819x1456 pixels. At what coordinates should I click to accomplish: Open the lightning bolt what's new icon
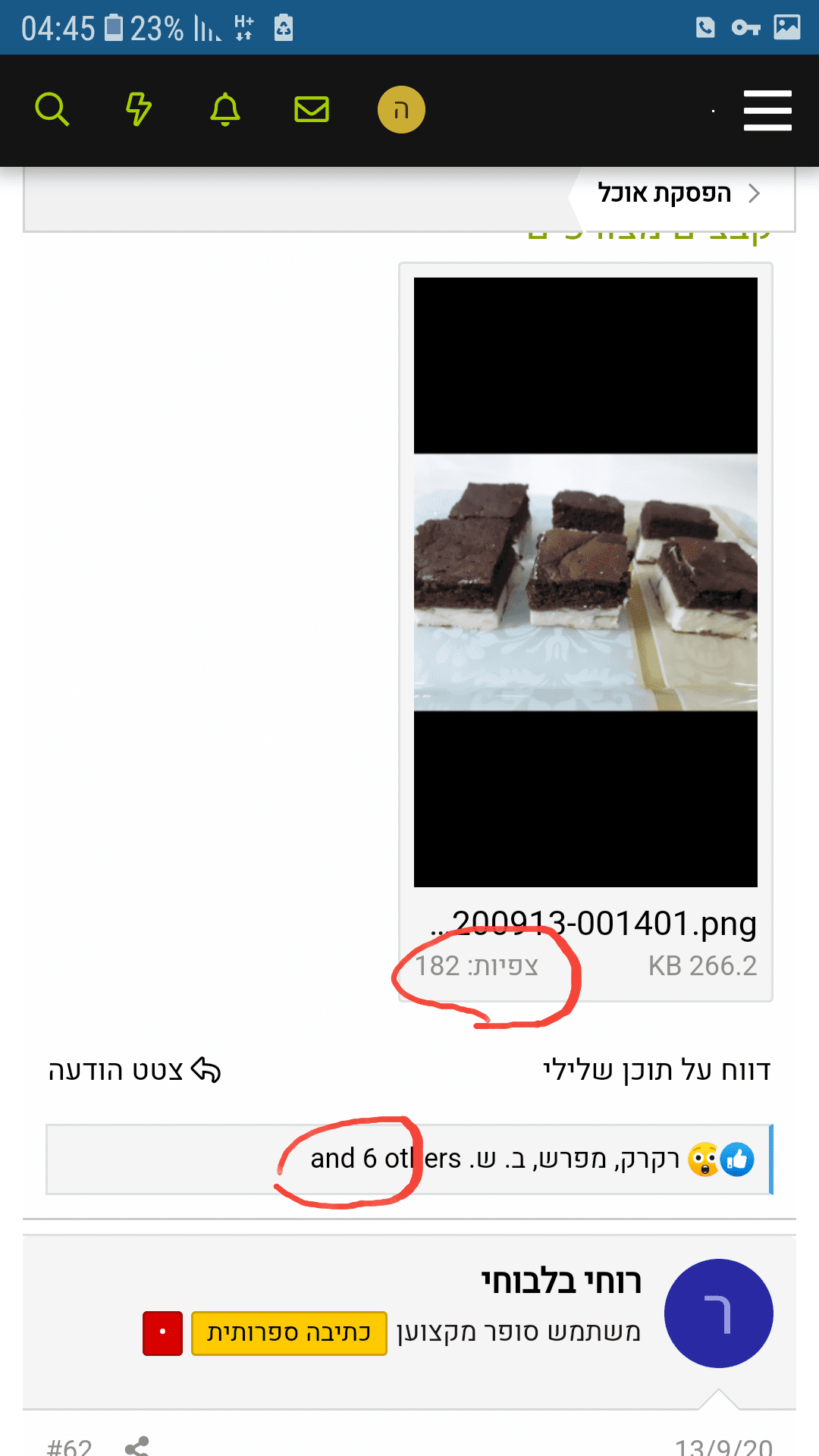tap(138, 109)
